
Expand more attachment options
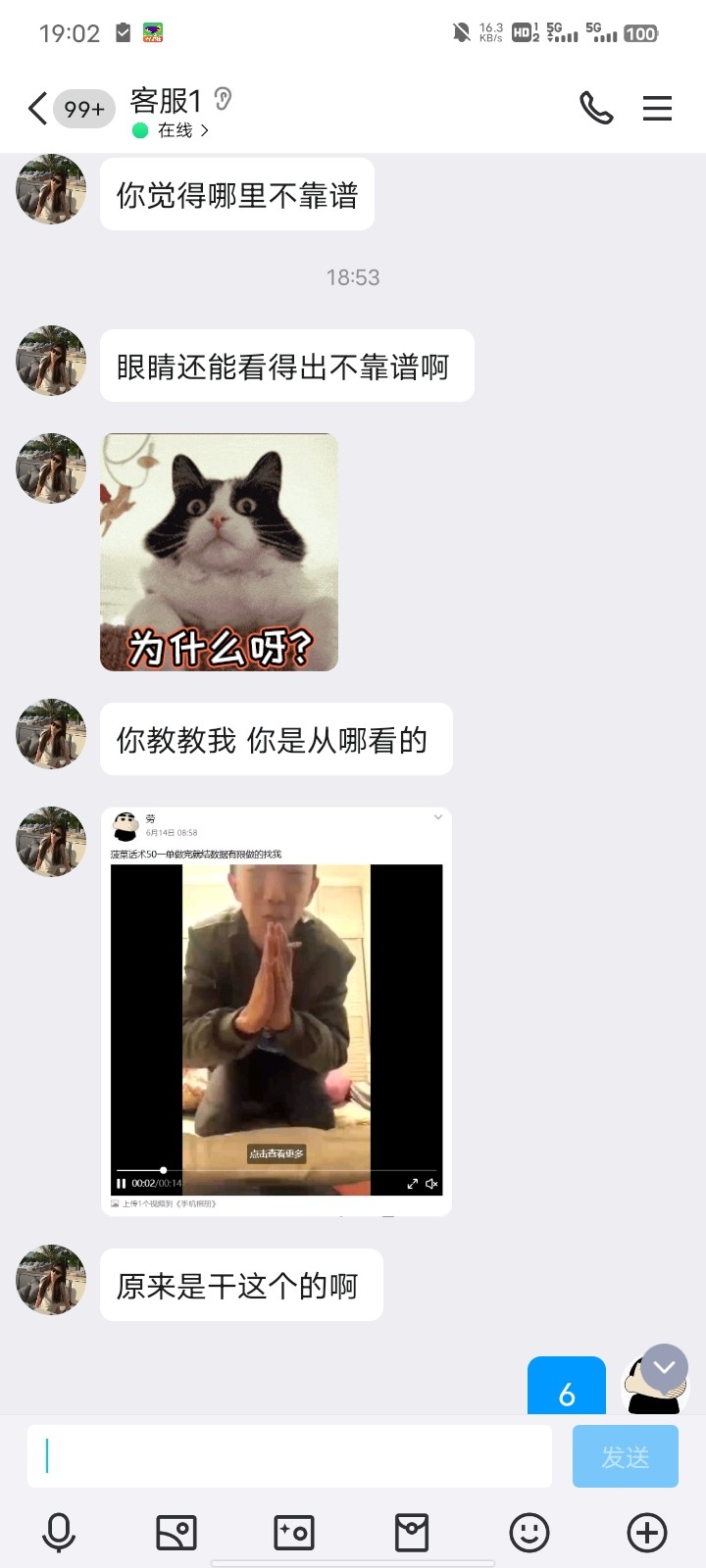647,1532
